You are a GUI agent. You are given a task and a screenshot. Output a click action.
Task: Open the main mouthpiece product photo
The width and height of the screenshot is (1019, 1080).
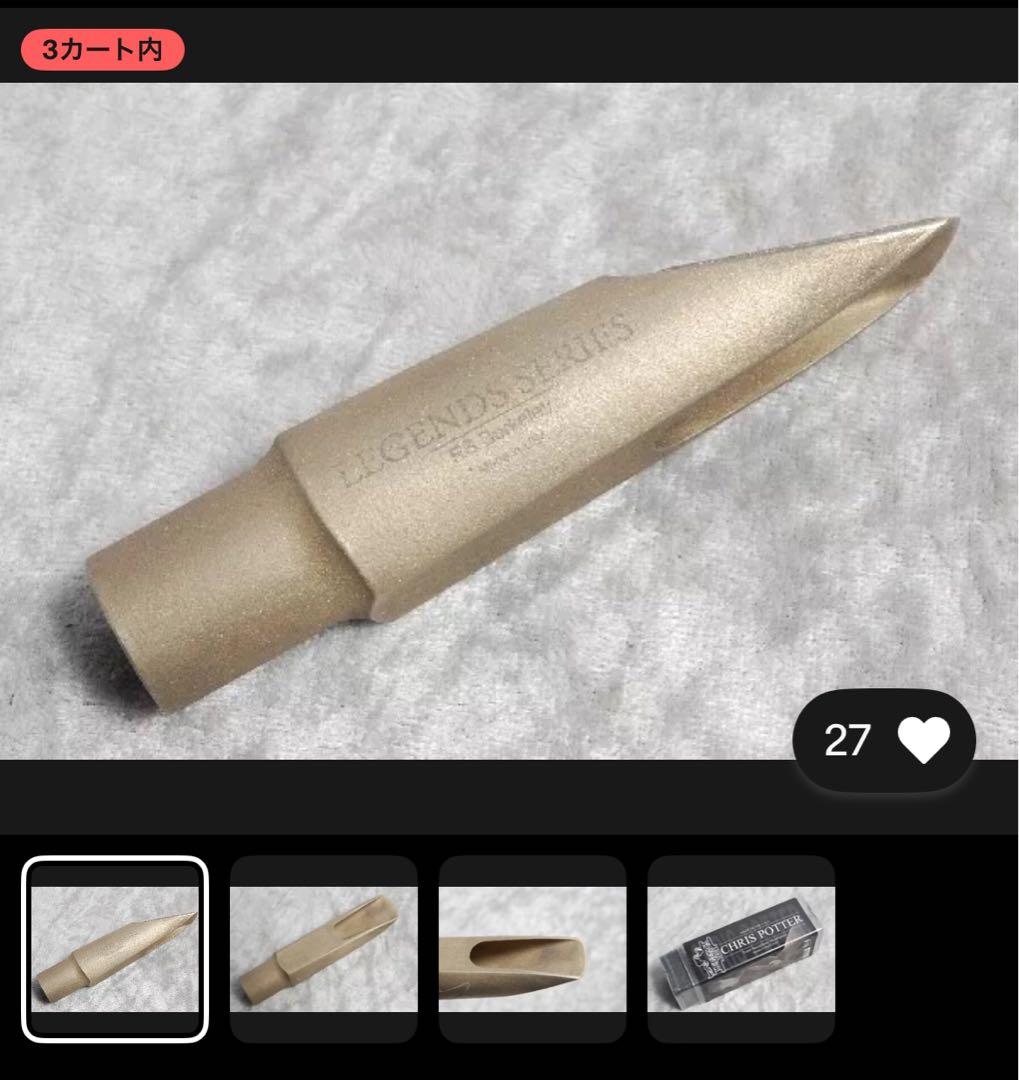coord(509,420)
